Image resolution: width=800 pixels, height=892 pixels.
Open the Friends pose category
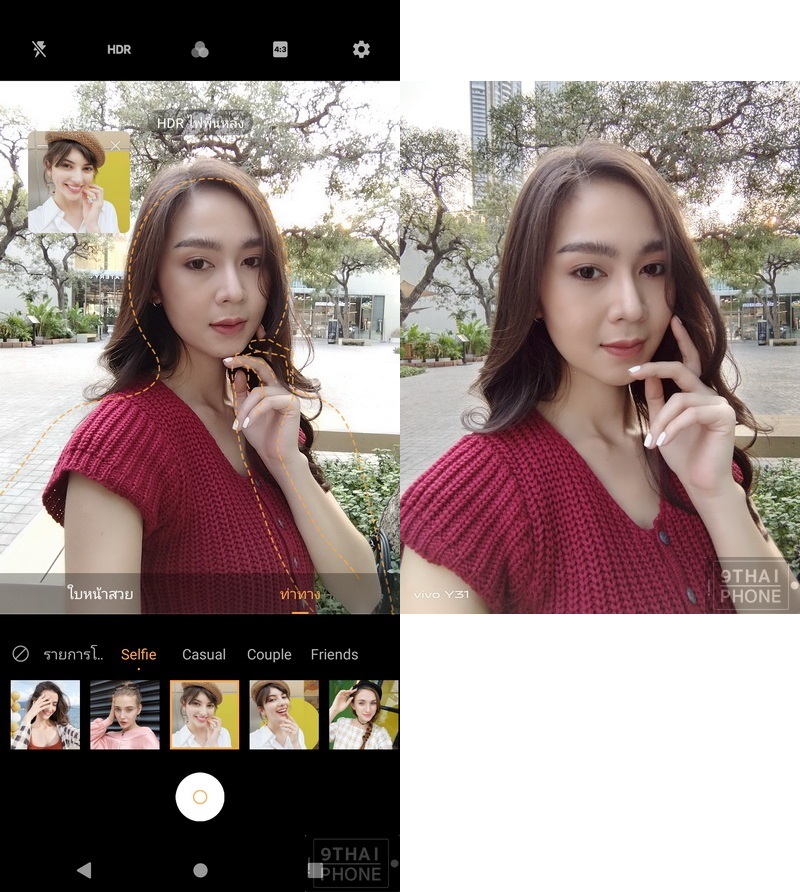click(x=334, y=654)
